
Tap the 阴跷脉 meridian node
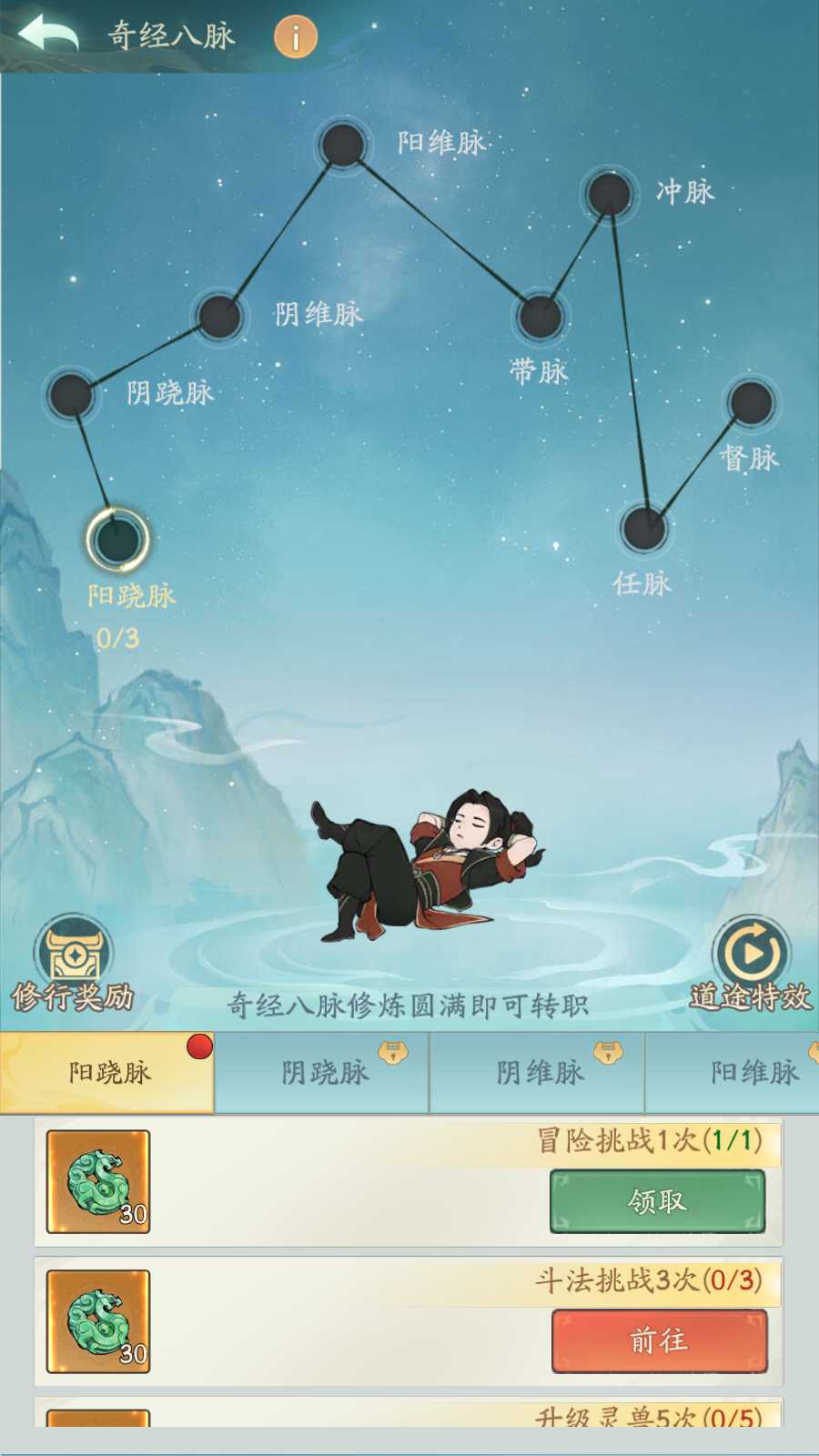(70, 395)
